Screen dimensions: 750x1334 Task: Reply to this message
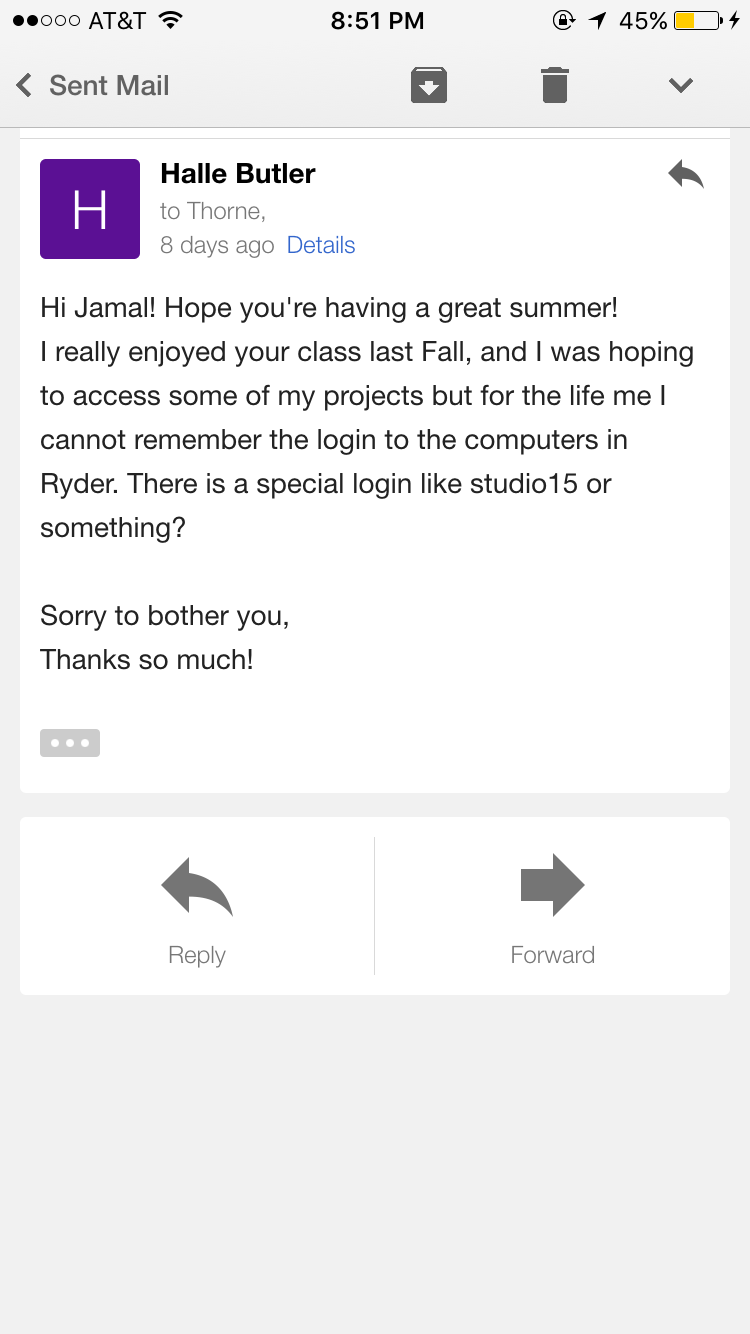(197, 906)
